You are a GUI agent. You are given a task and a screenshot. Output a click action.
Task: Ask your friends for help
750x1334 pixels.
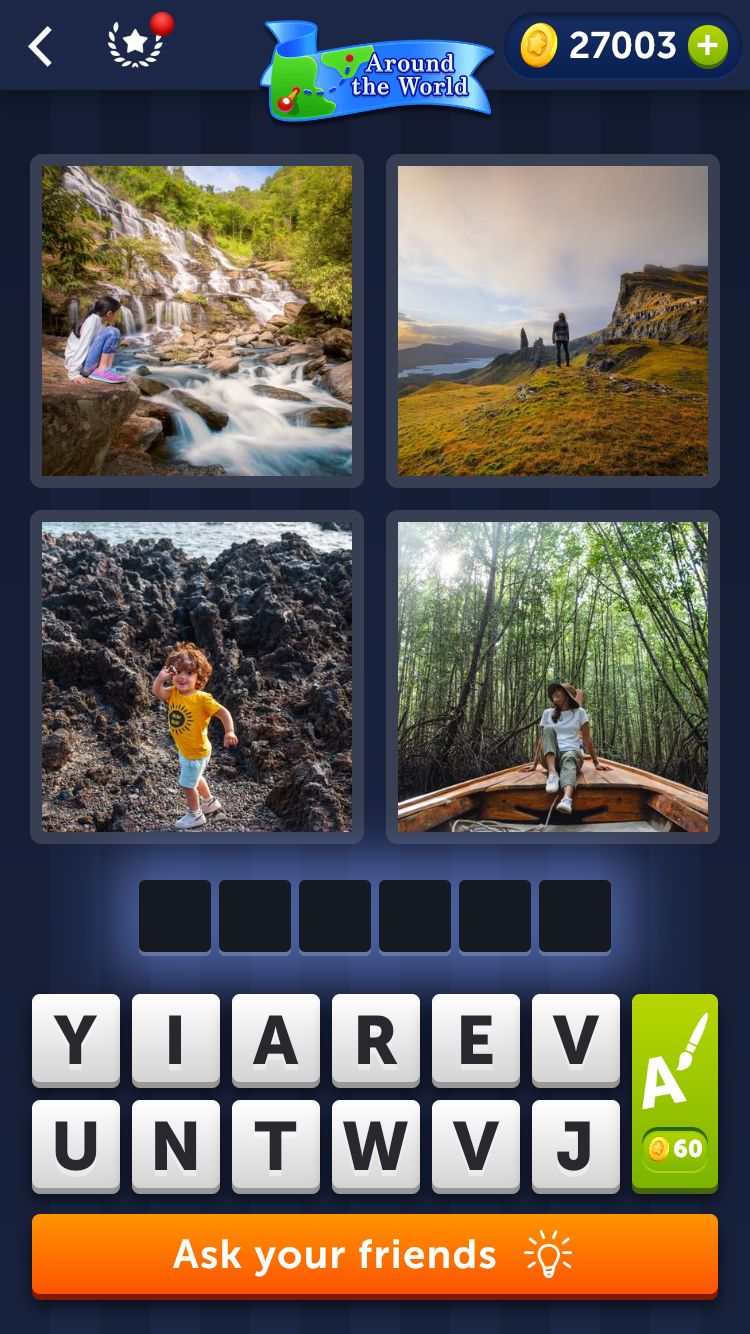click(375, 1255)
